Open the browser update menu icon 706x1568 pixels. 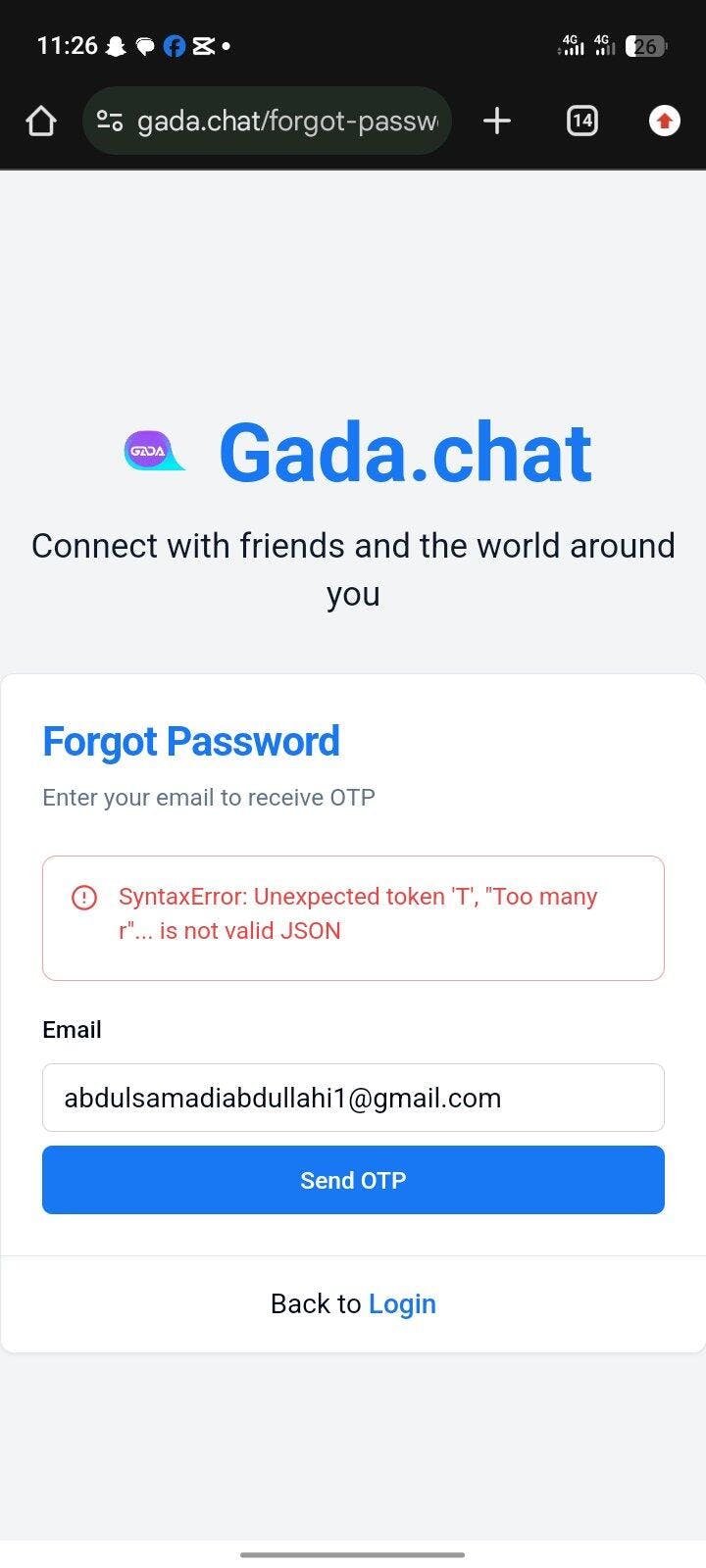tap(665, 121)
